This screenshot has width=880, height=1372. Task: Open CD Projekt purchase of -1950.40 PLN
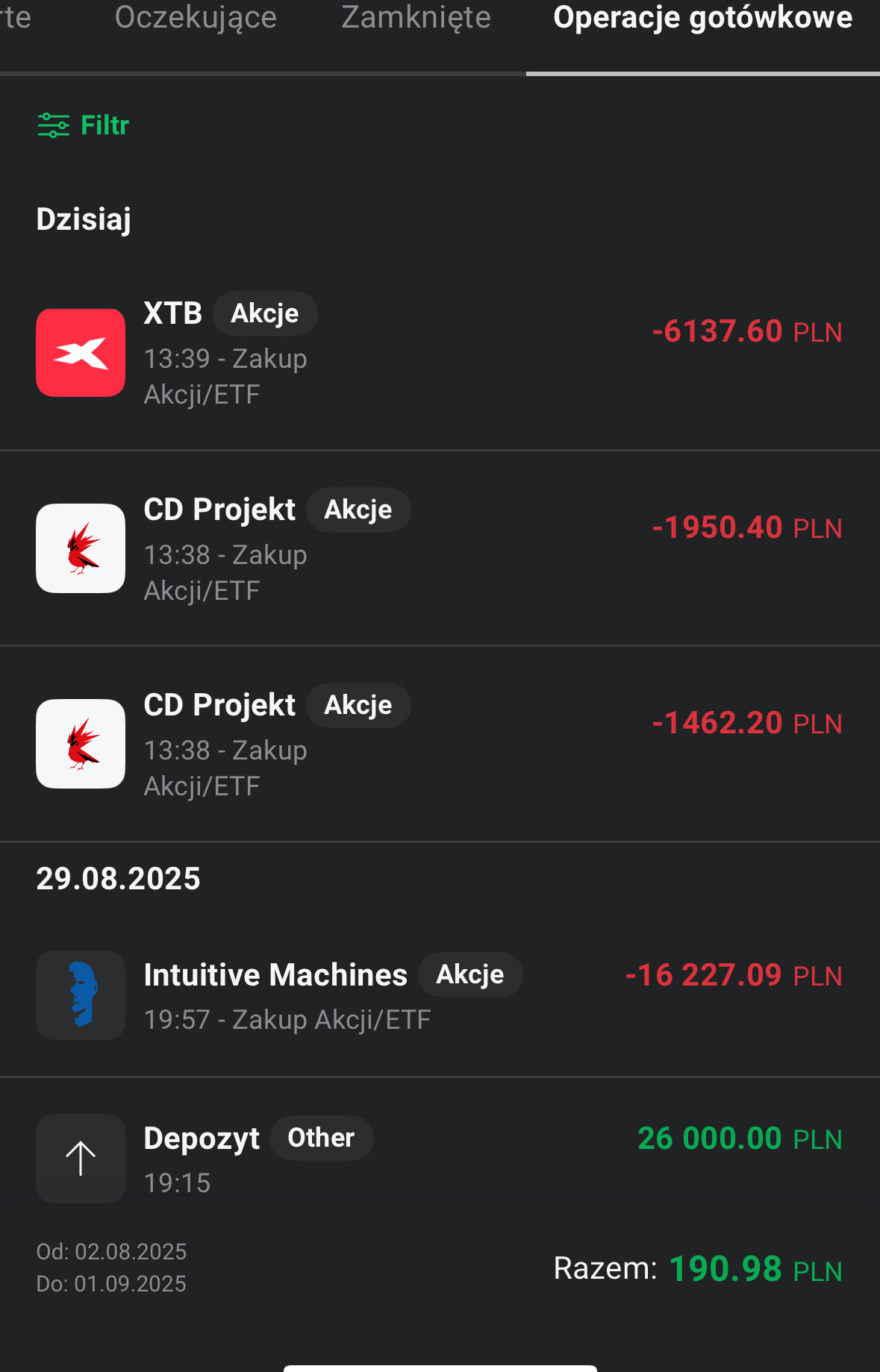tap(440, 548)
